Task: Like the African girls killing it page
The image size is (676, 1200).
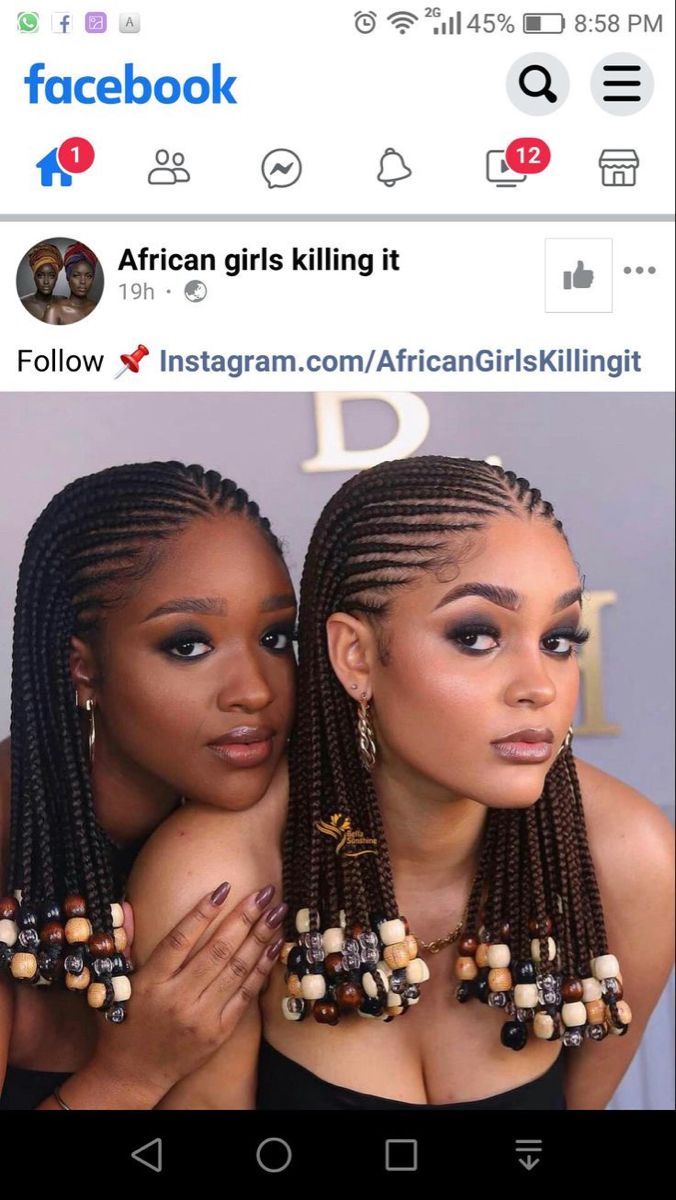Action: coord(578,275)
